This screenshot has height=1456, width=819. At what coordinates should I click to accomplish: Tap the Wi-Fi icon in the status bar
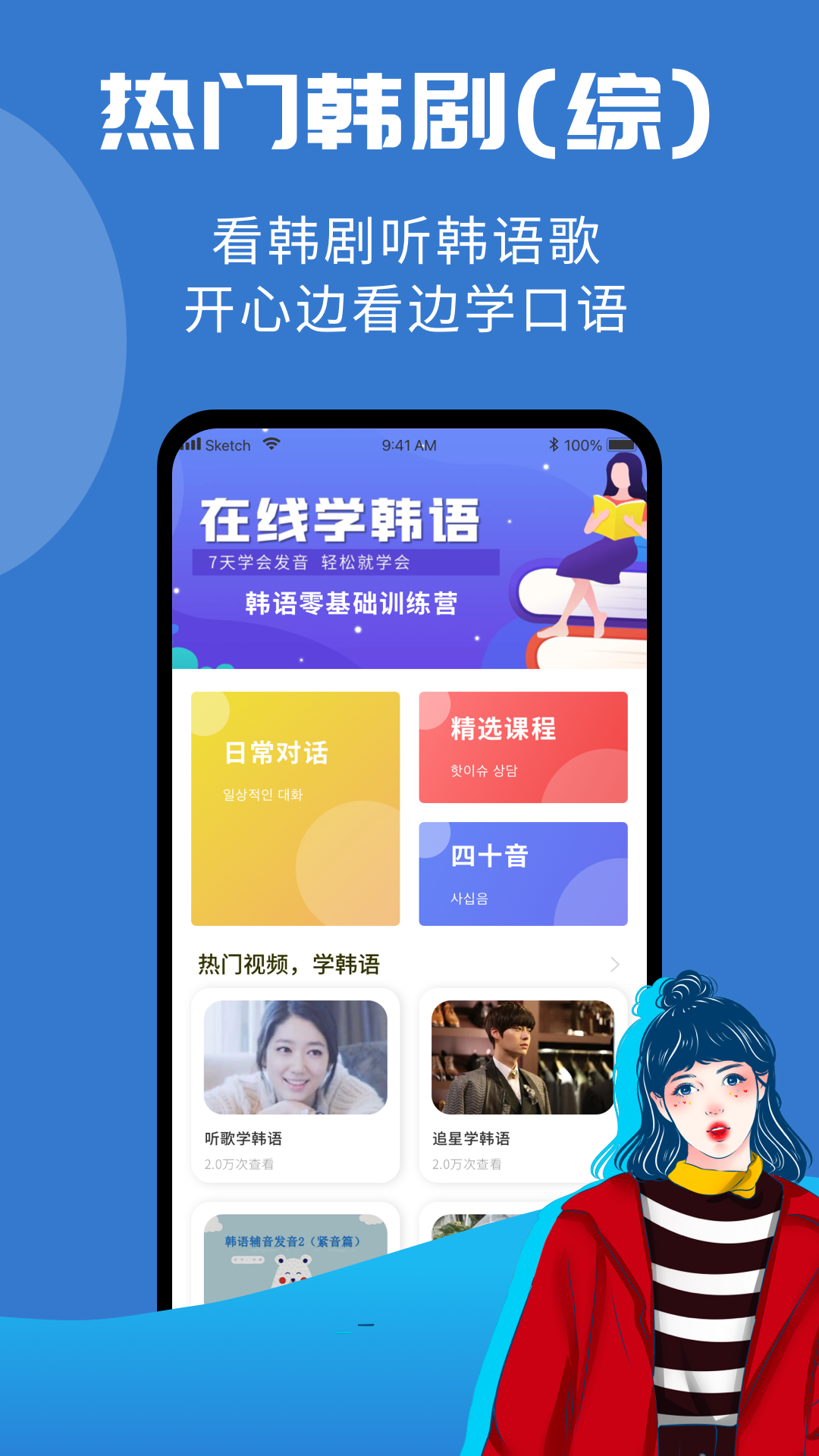(273, 445)
